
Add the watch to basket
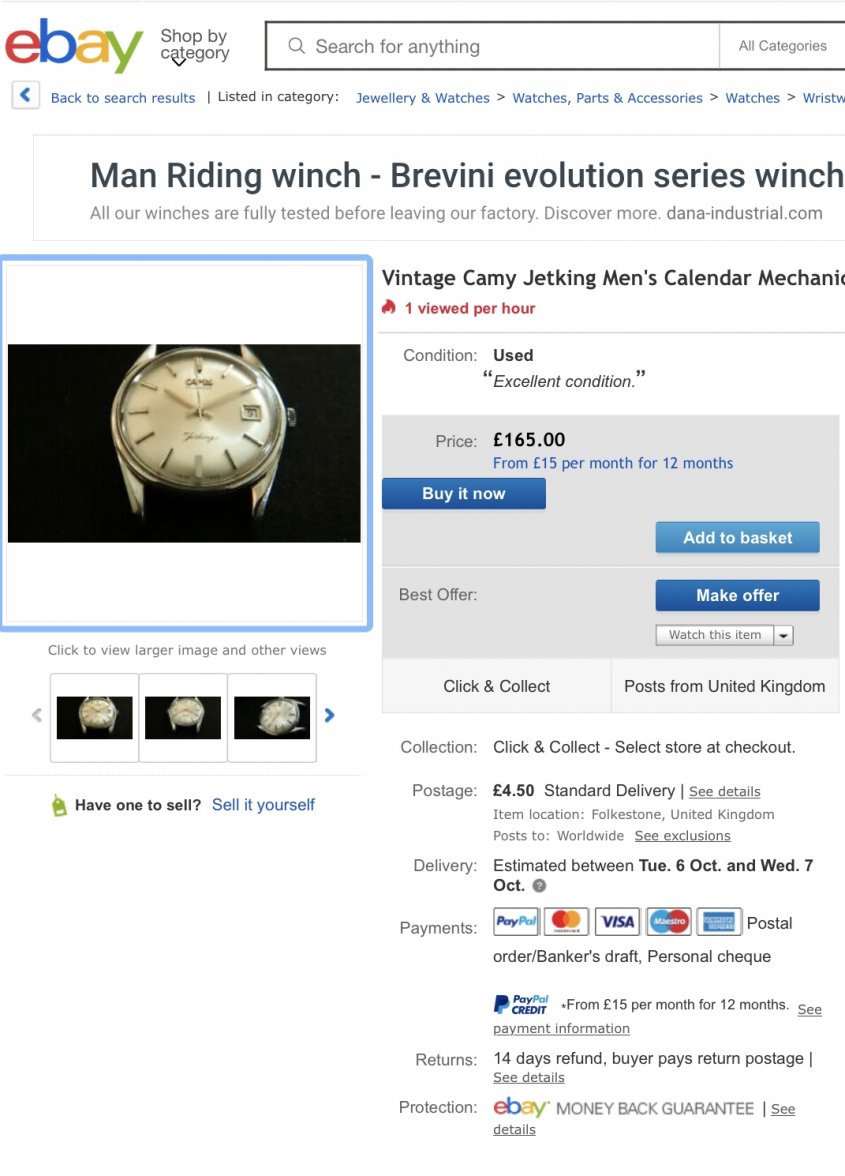click(737, 538)
